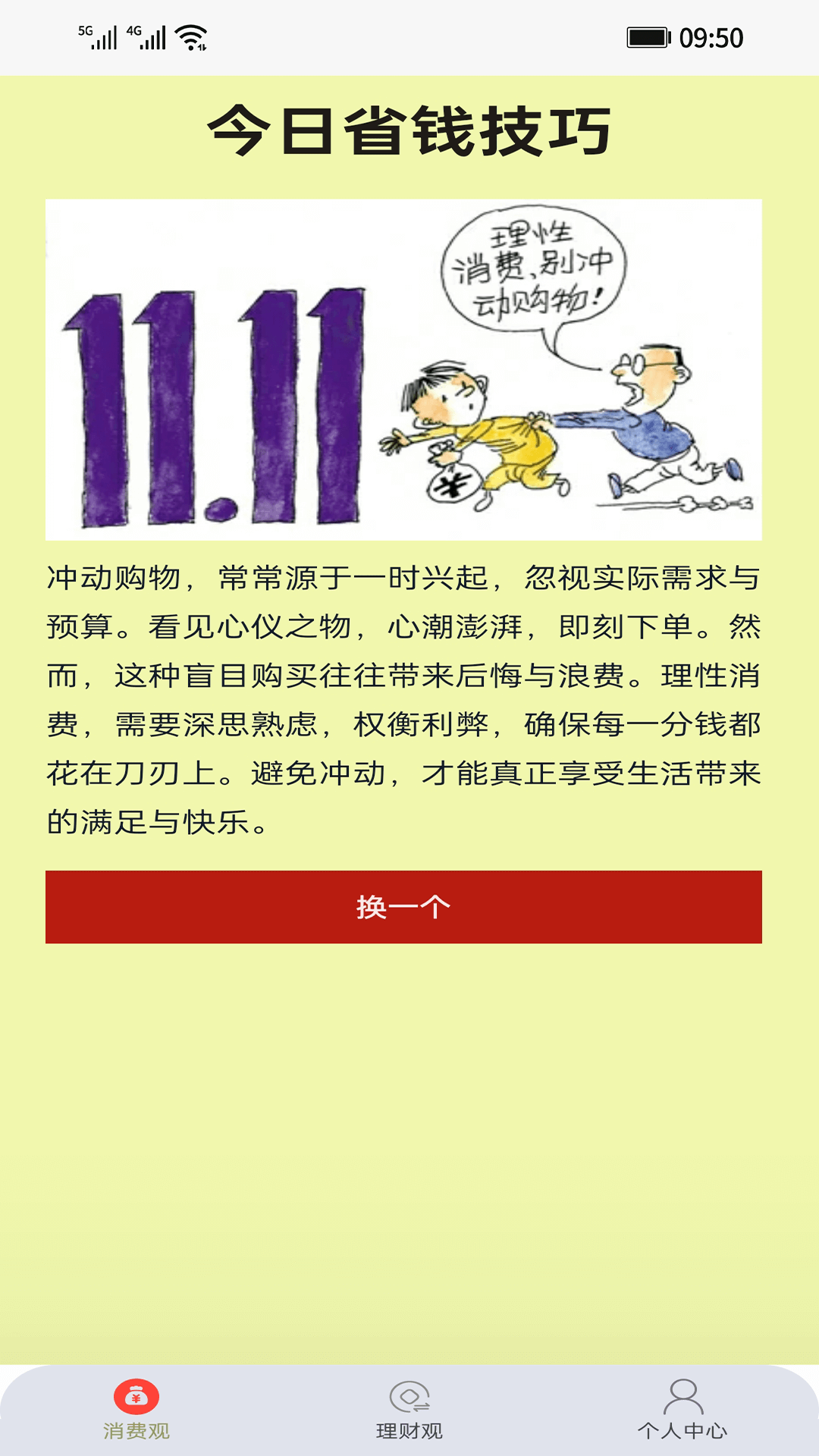819x1456 pixels.
Task: Open the 个人中心 tab
Action: (x=682, y=1410)
